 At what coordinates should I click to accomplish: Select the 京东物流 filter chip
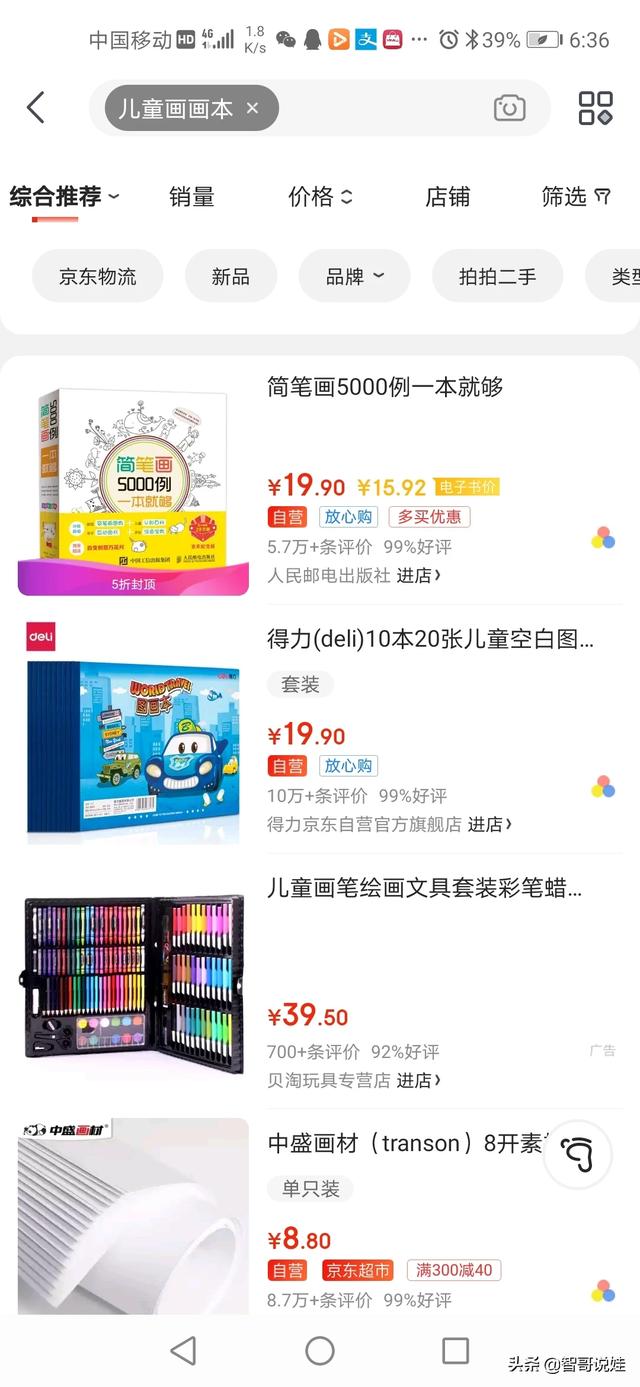pyautogui.click(x=97, y=277)
